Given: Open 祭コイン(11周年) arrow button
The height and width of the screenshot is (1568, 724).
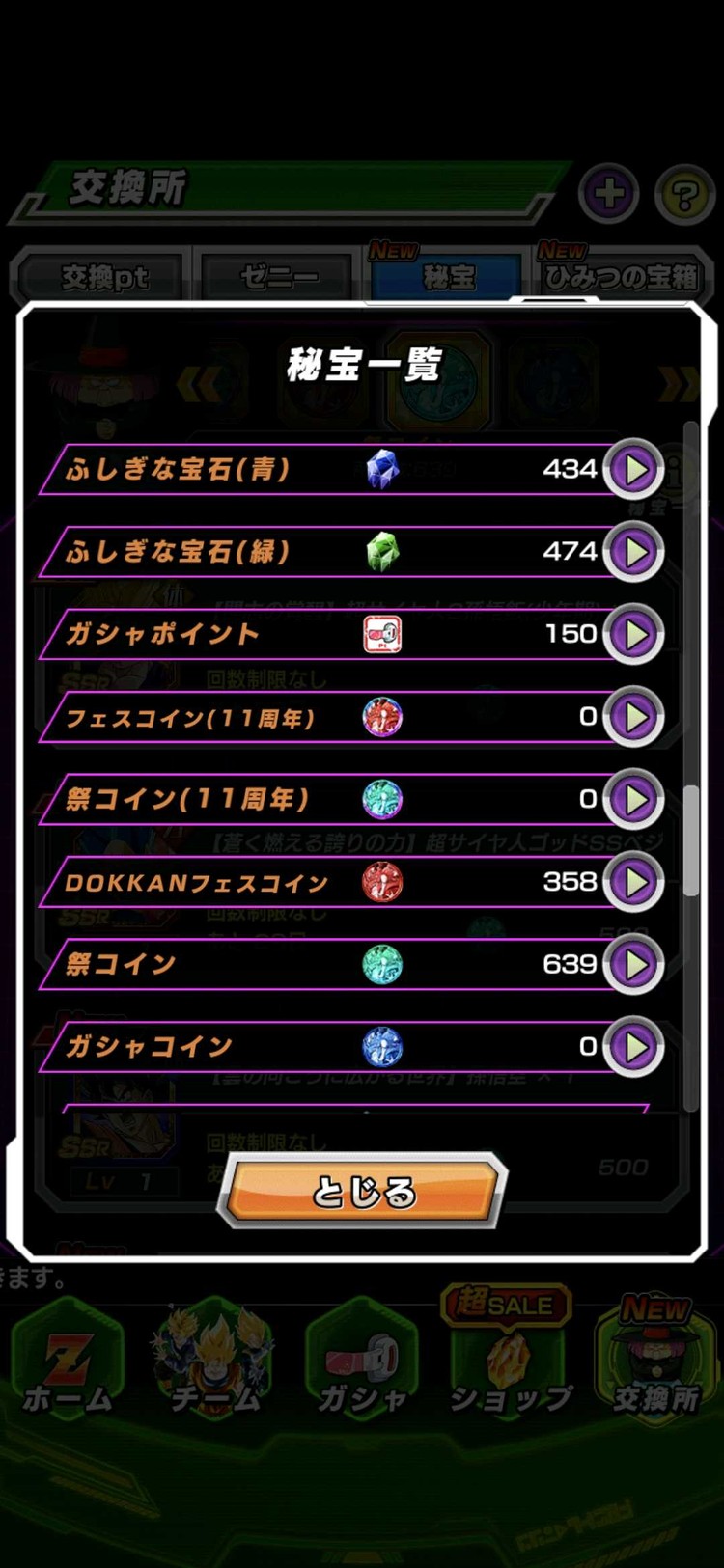Looking at the screenshot, I should tap(634, 799).
